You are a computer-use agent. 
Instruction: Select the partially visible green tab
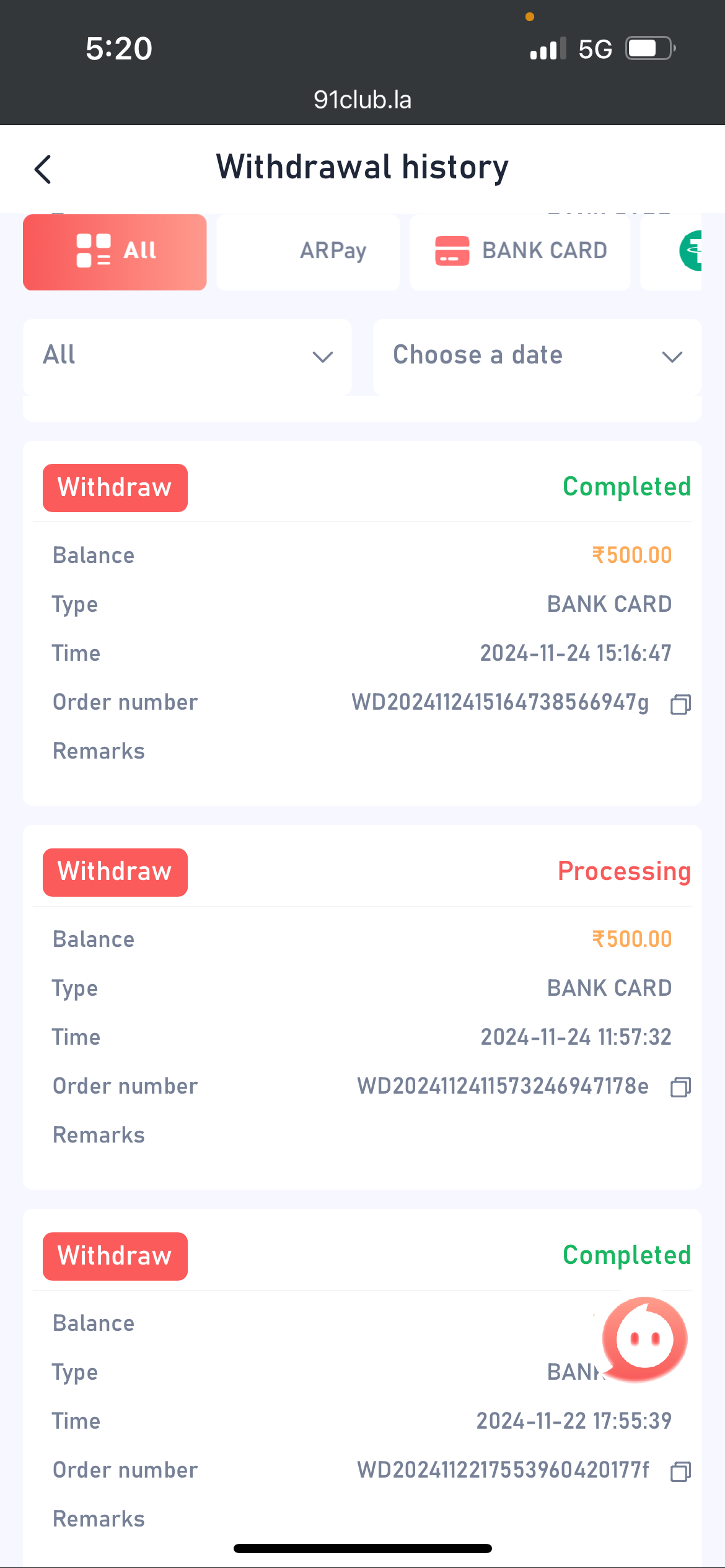point(689,251)
